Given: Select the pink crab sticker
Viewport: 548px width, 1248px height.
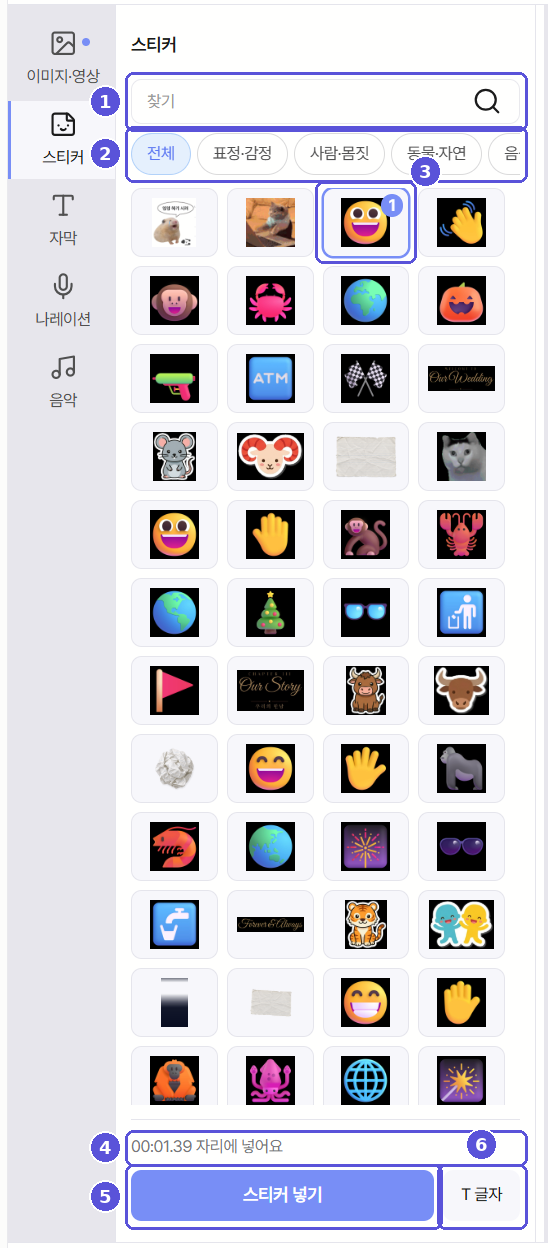Looking at the screenshot, I should 270,300.
